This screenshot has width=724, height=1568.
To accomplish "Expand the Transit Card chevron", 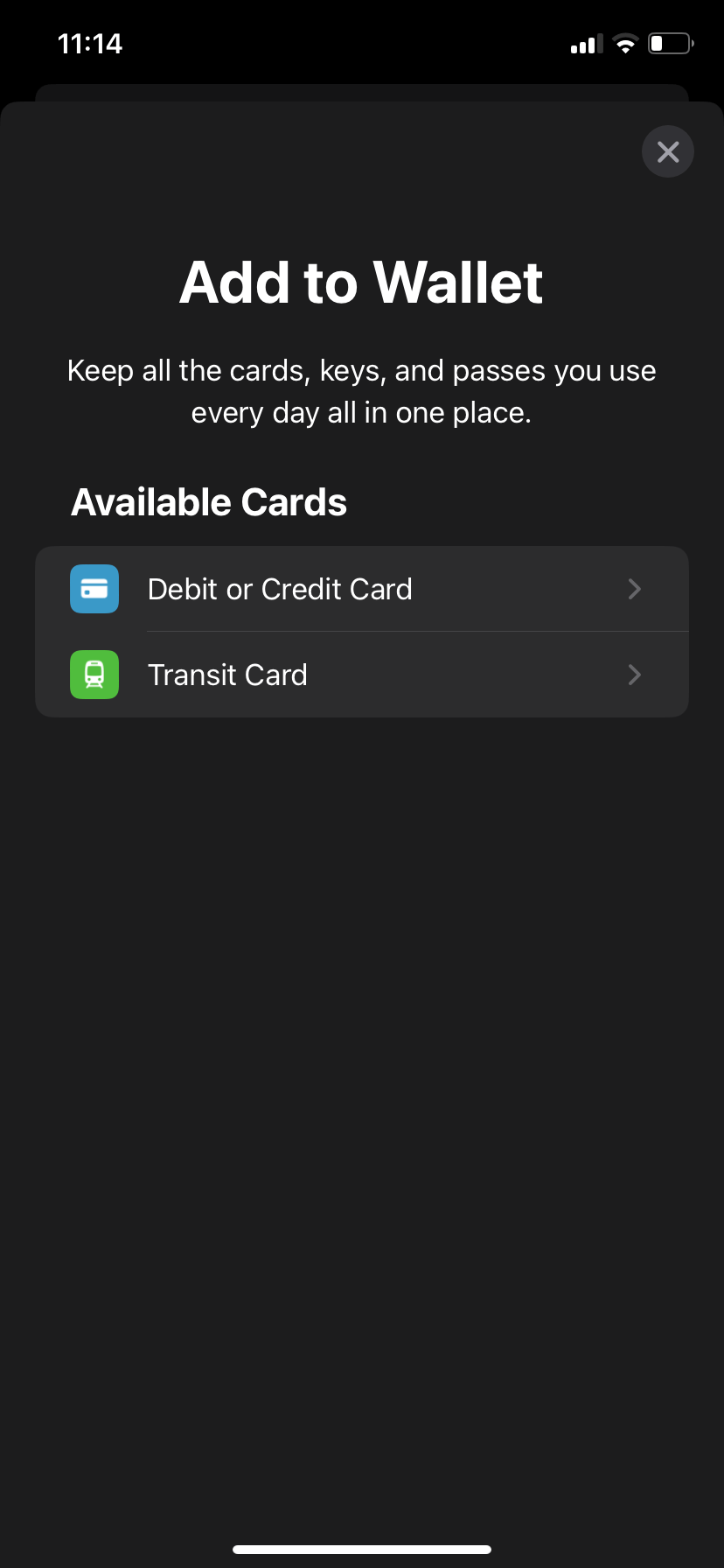I will click(x=635, y=675).
